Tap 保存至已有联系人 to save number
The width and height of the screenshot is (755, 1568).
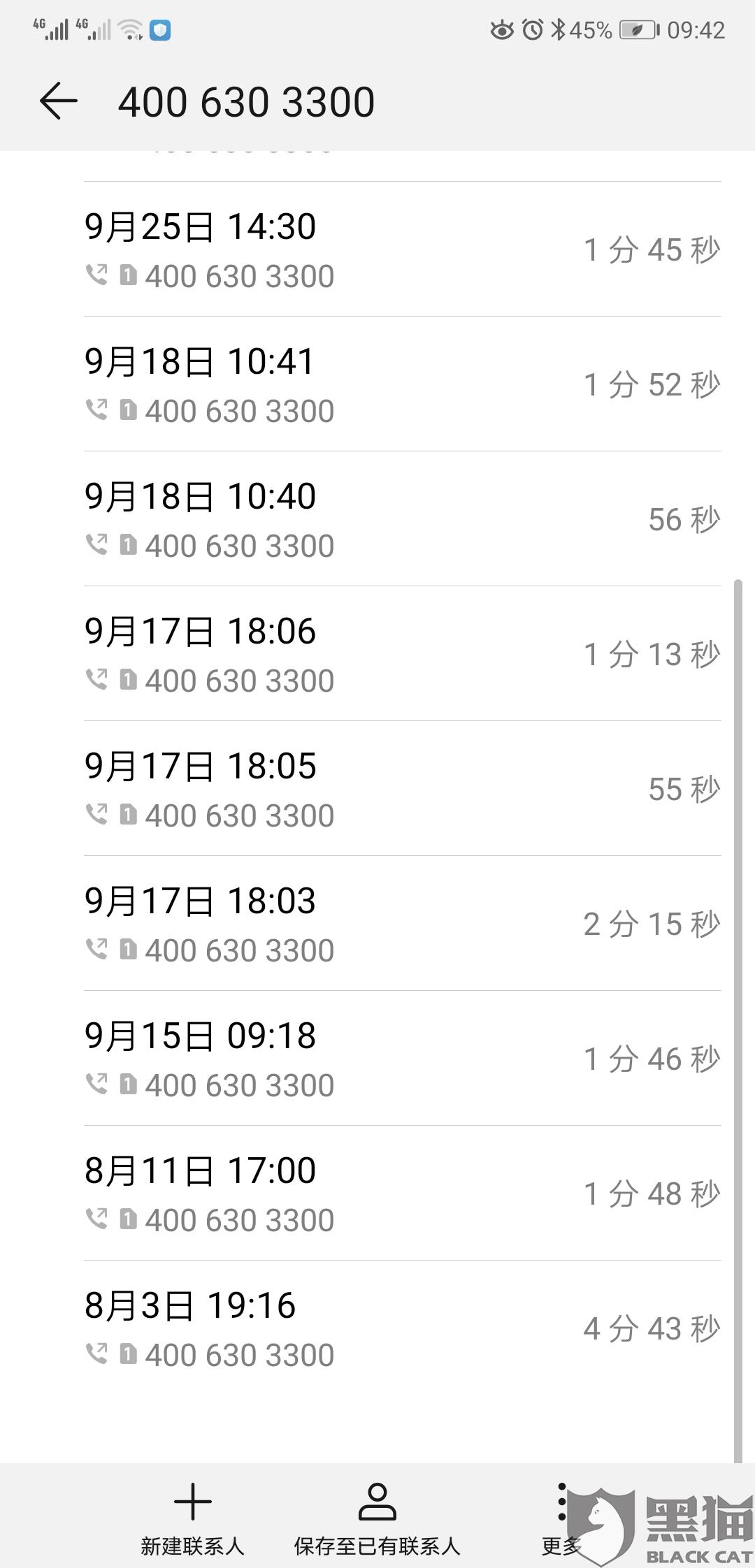coord(377,1516)
